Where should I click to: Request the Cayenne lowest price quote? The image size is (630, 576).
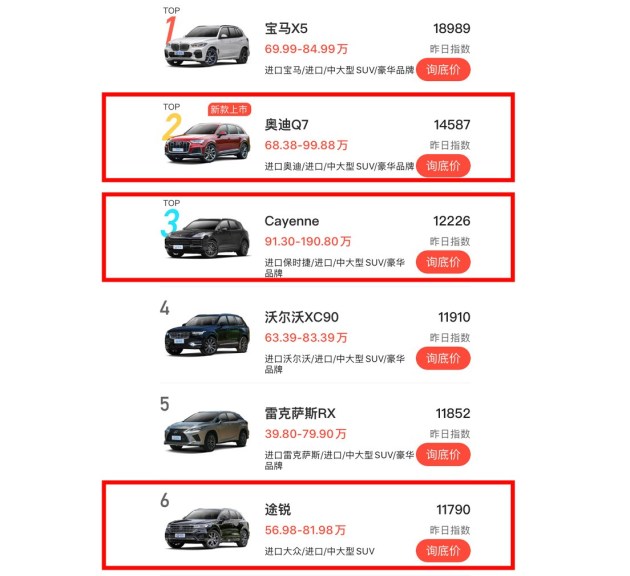[x=442, y=262]
